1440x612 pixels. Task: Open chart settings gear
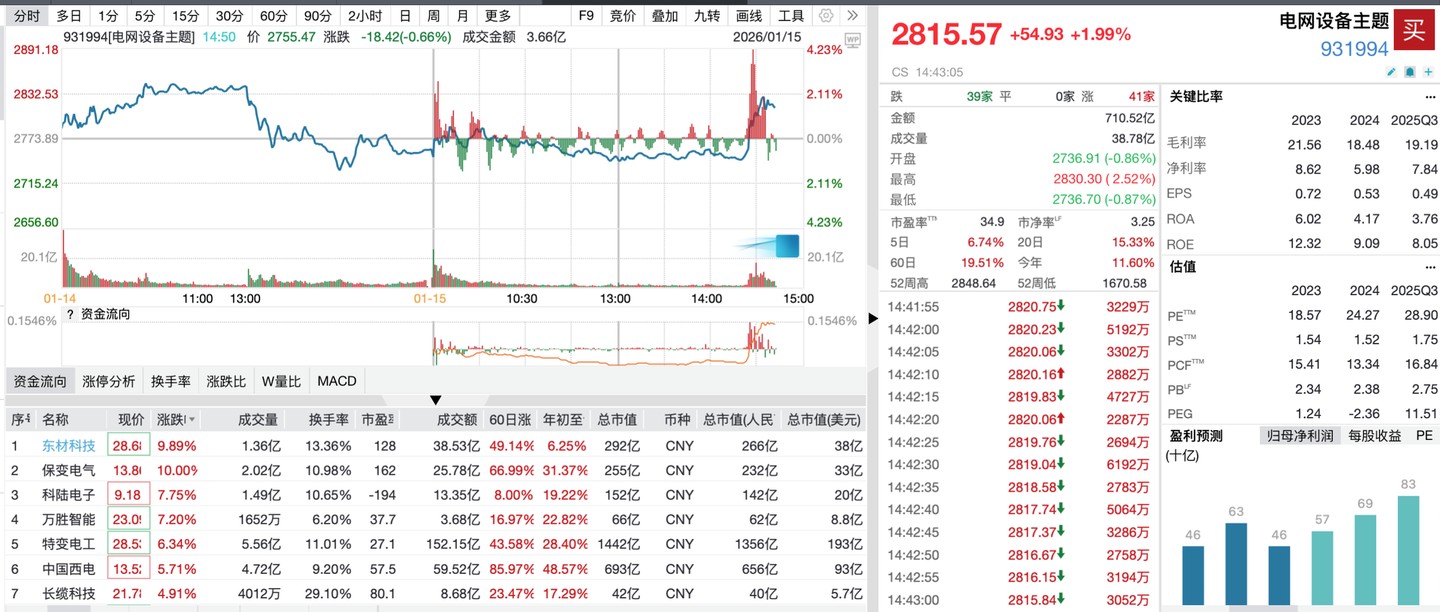[x=826, y=16]
